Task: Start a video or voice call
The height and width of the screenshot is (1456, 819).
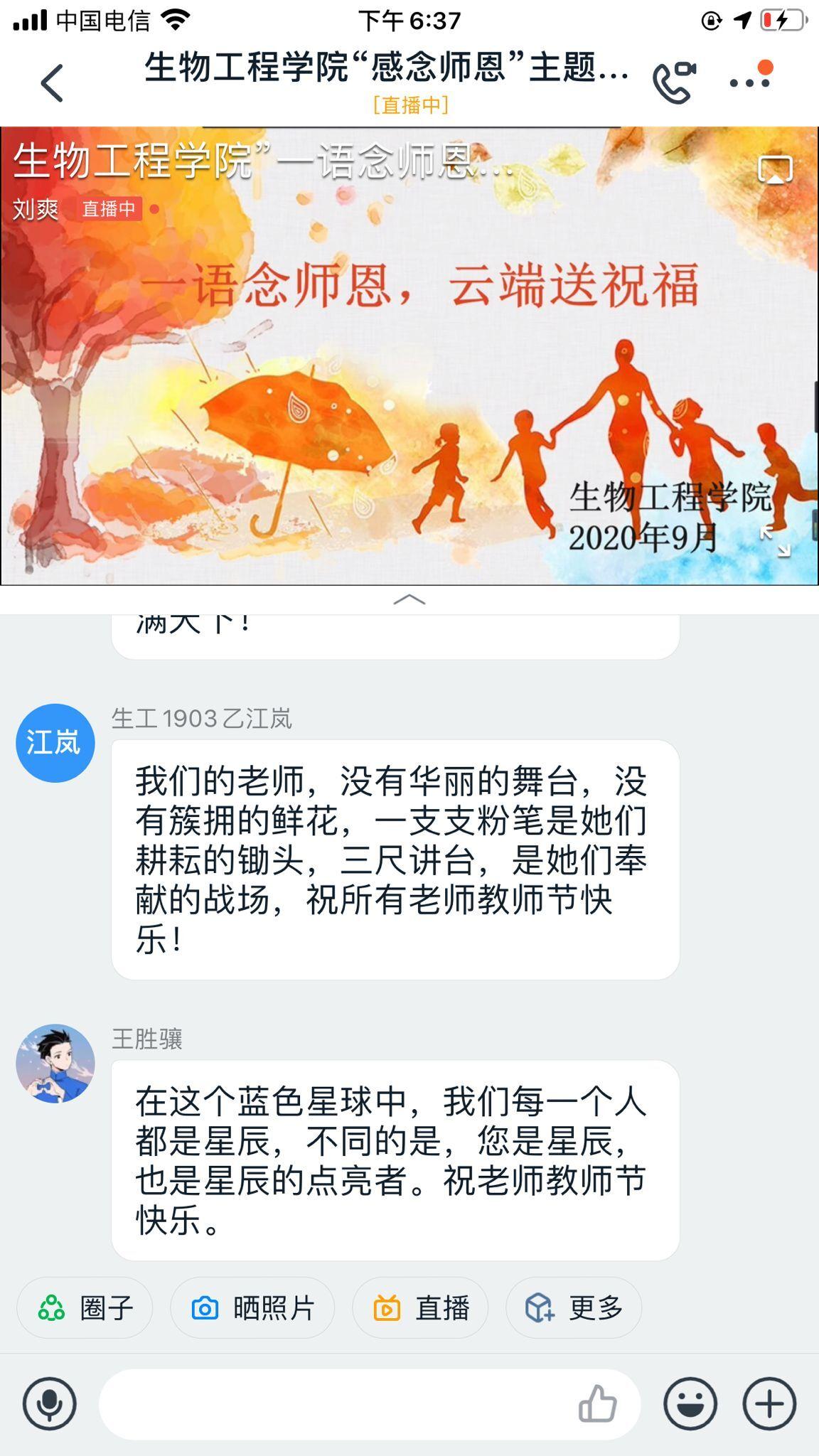Action: 673,83
